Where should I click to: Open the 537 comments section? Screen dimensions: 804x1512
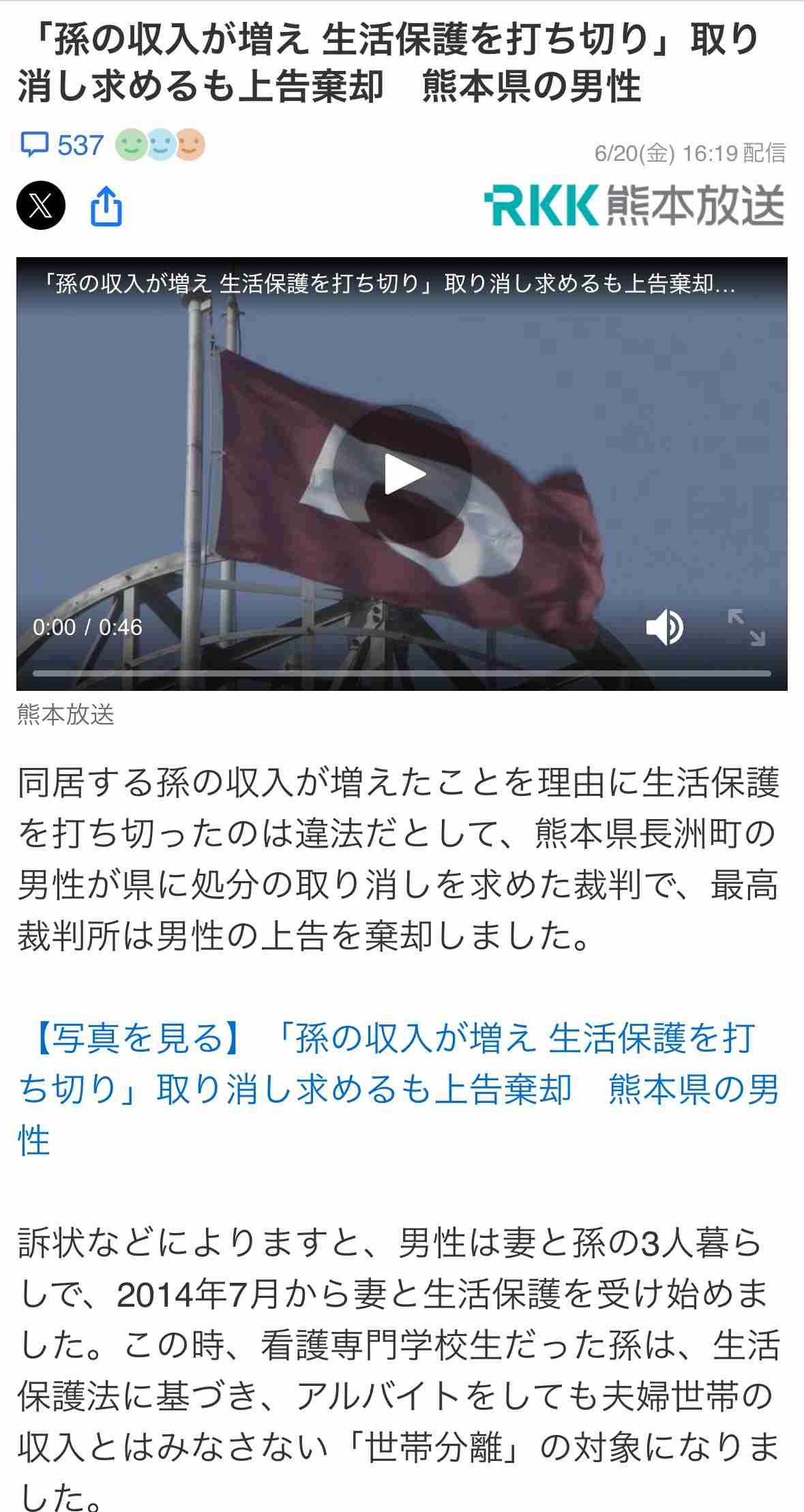pos(63,145)
